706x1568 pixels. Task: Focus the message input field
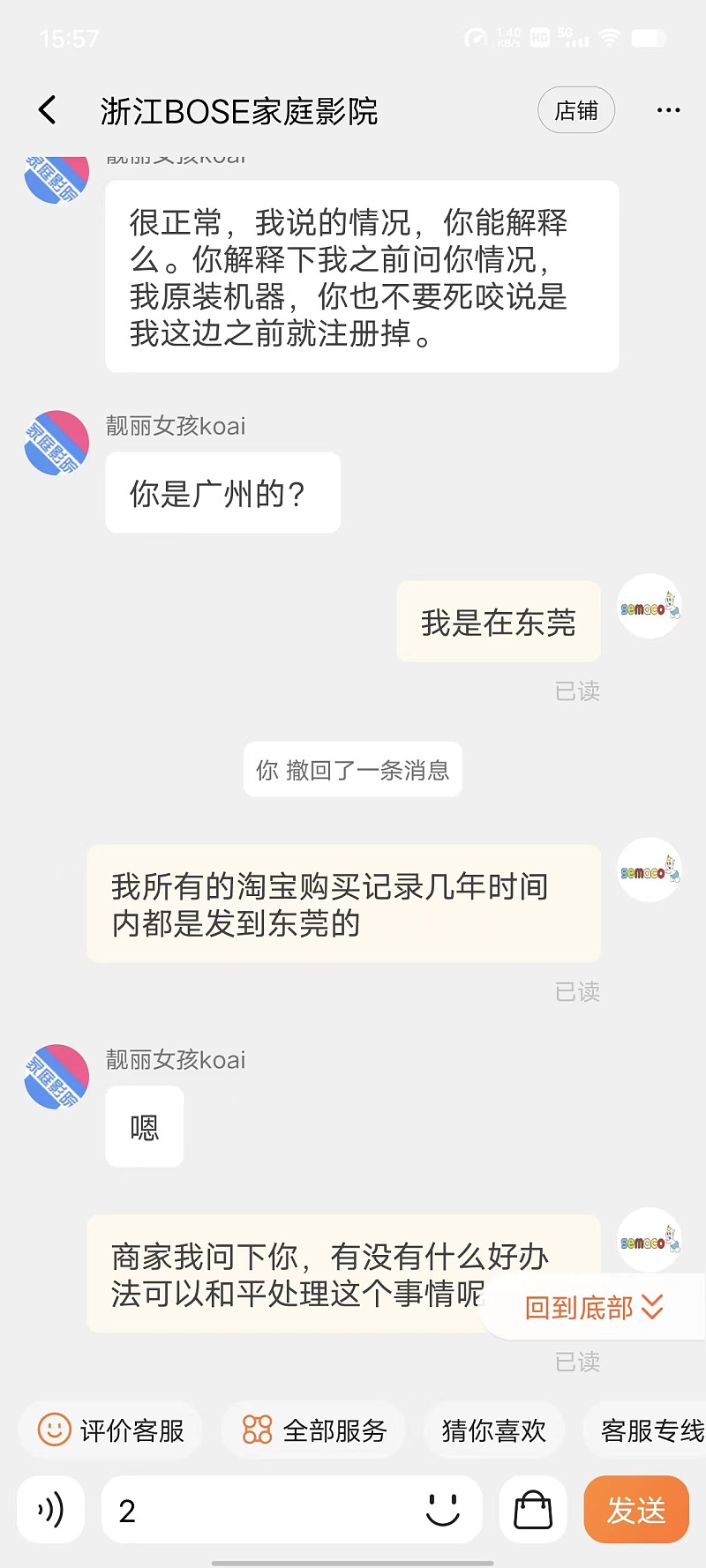pyautogui.click(x=265, y=1510)
